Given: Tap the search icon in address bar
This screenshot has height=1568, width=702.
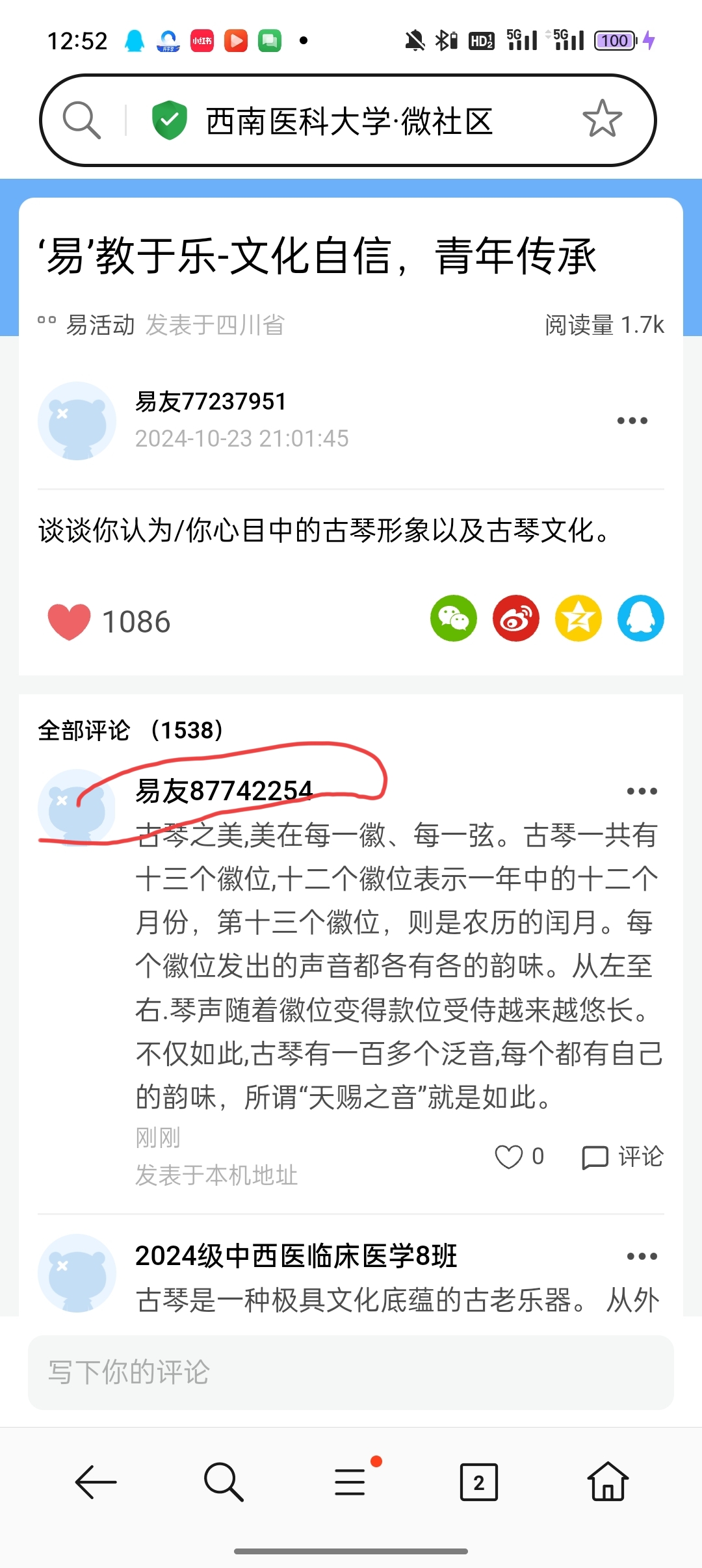Looking at the screenshot, I should click(82, 120).
